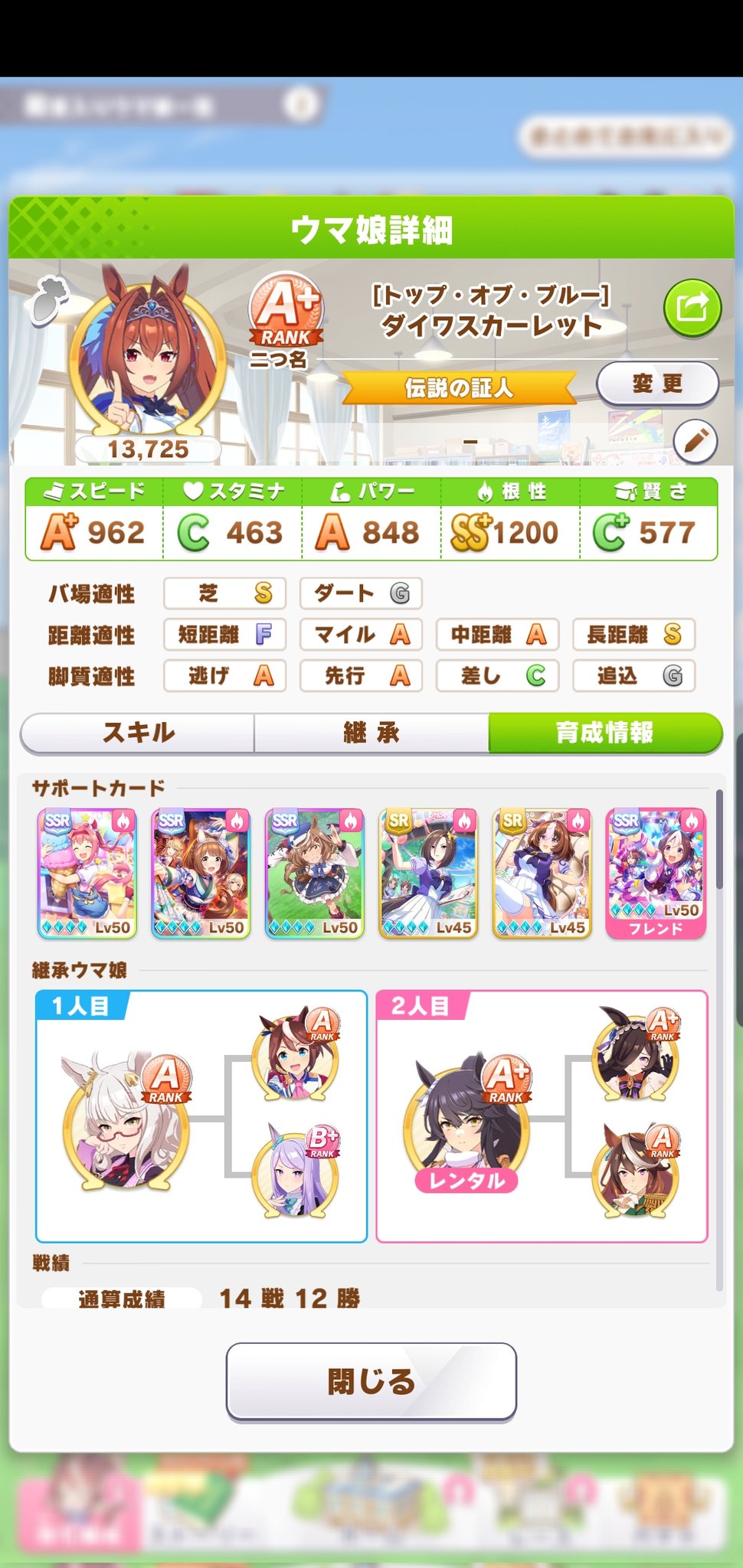Select the 育成情報 tab

coord(605,733)
